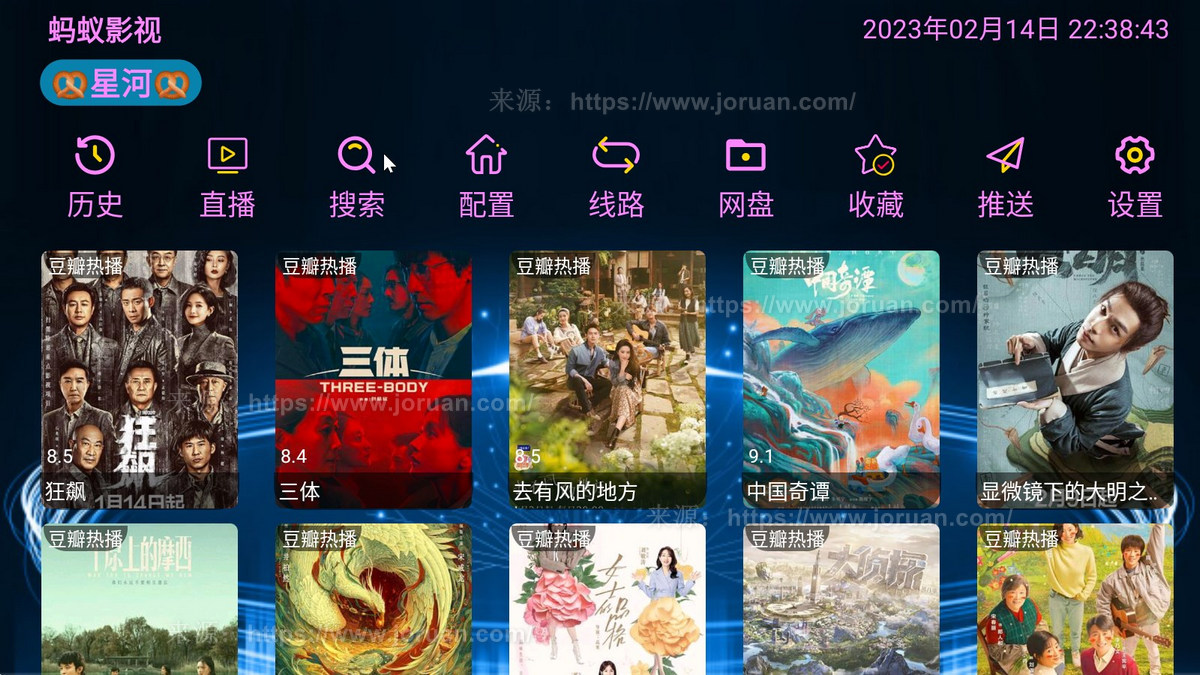Open 去有风的地方 details
1200x675 pixels.
coord(607,379)
